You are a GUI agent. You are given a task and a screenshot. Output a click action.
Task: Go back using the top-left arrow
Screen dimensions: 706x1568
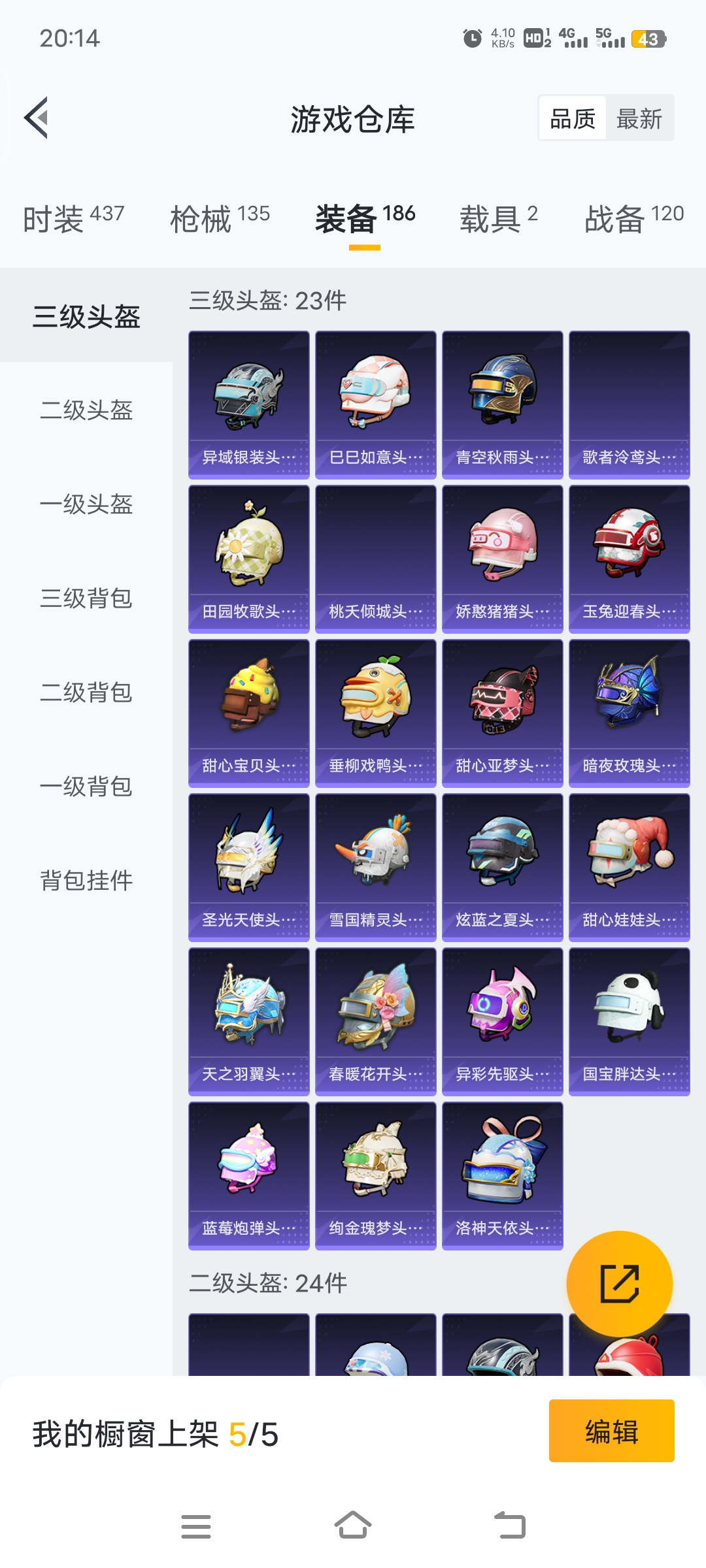(37, 118)
